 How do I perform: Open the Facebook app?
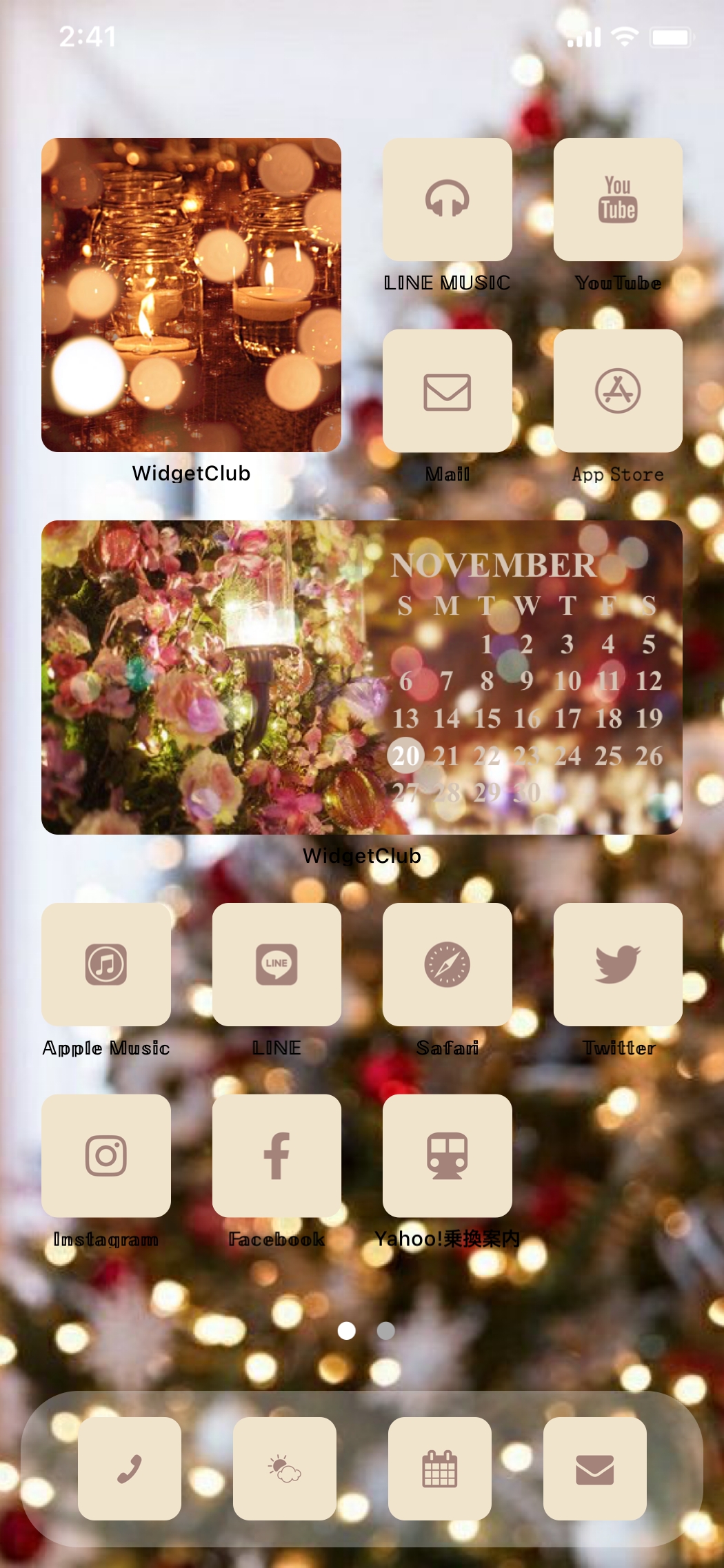[276, 1156]
